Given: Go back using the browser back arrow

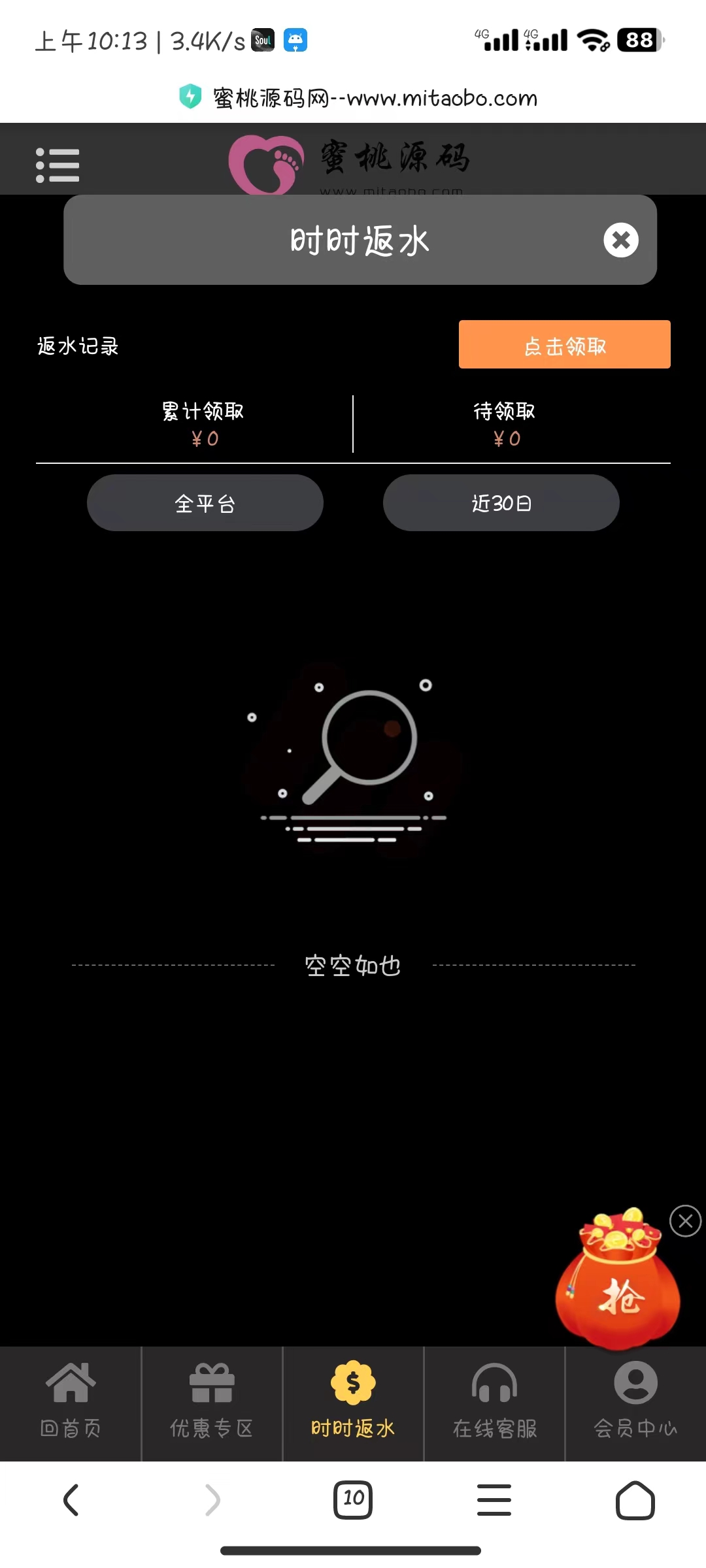Looking at the screenshot, I should coord(71,1500).
